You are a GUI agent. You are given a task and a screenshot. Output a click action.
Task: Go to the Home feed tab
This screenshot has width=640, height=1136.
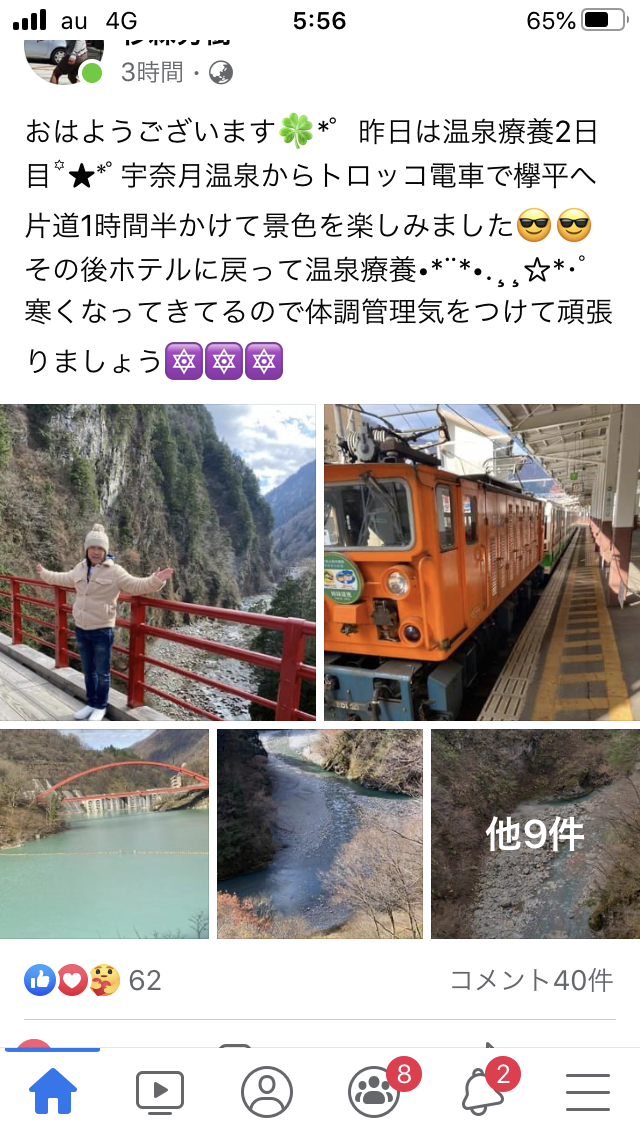coord(53,1092)
